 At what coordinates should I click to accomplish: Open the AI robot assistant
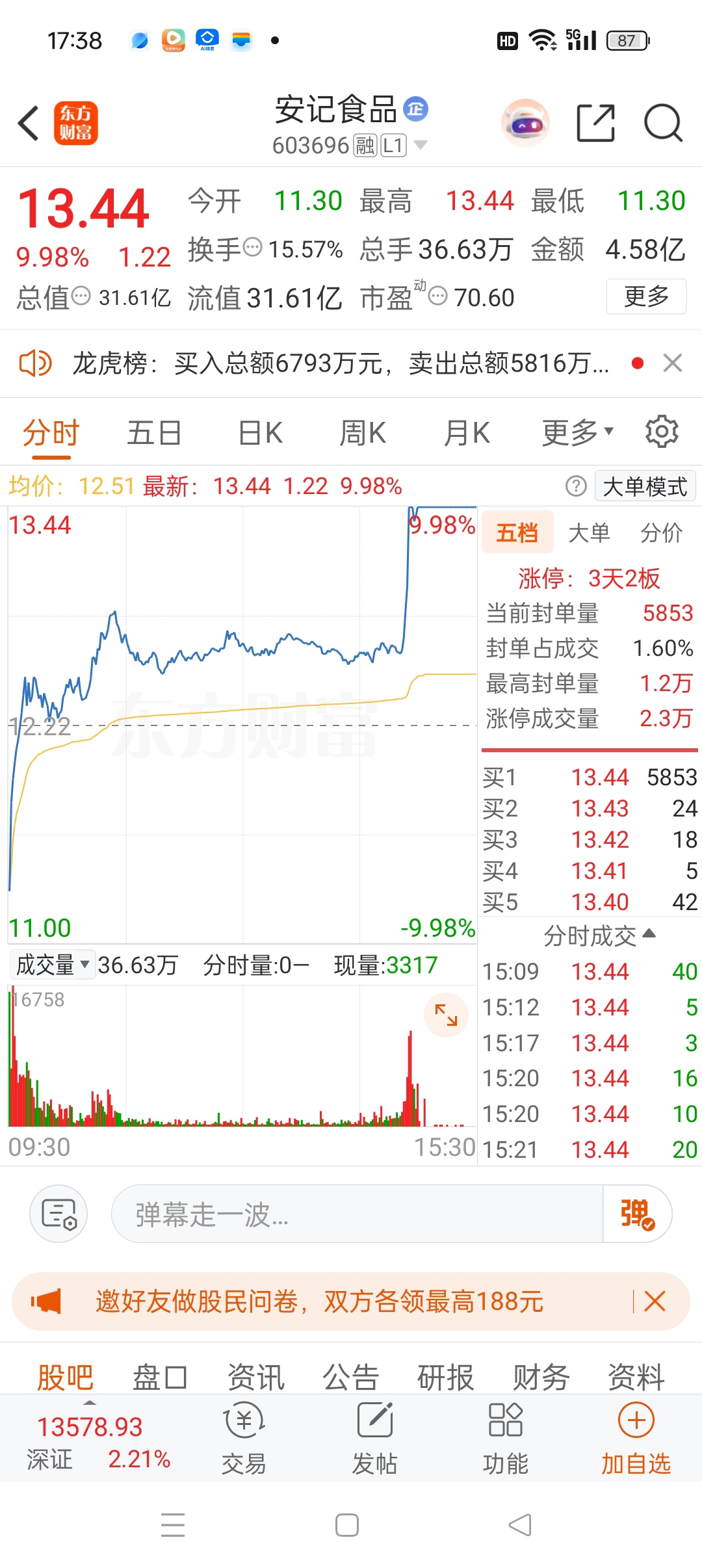(525, 123)
